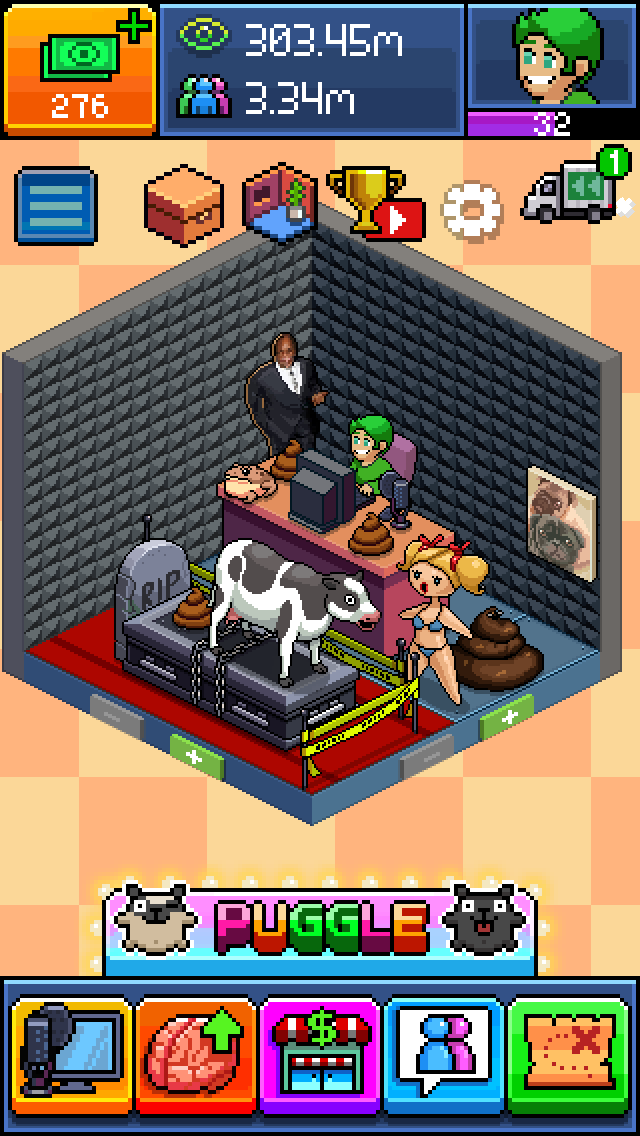Open the orange storage box
This screenshot has width=640, height=1136.
coord(183,203)
